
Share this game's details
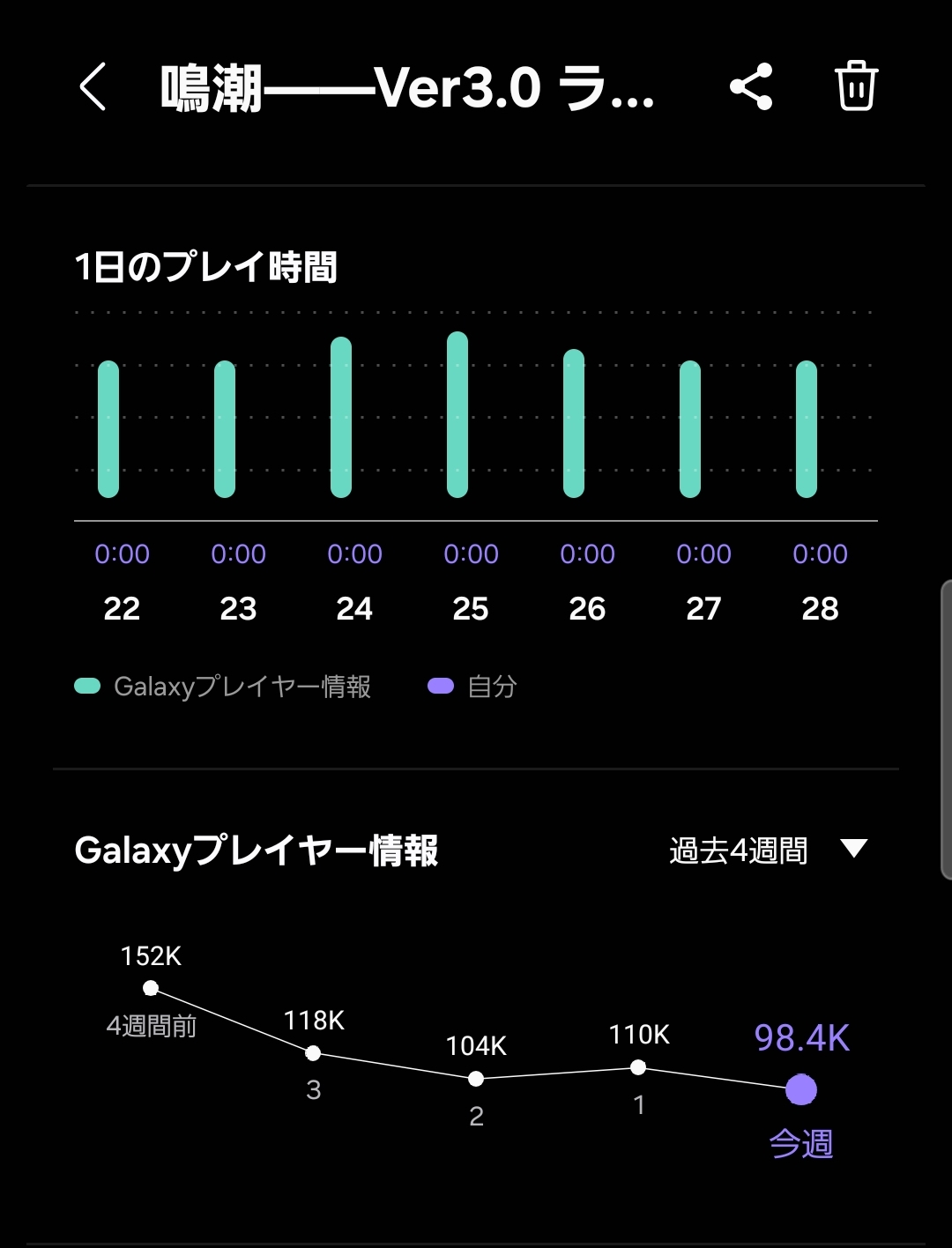click(x=751, y=86)
